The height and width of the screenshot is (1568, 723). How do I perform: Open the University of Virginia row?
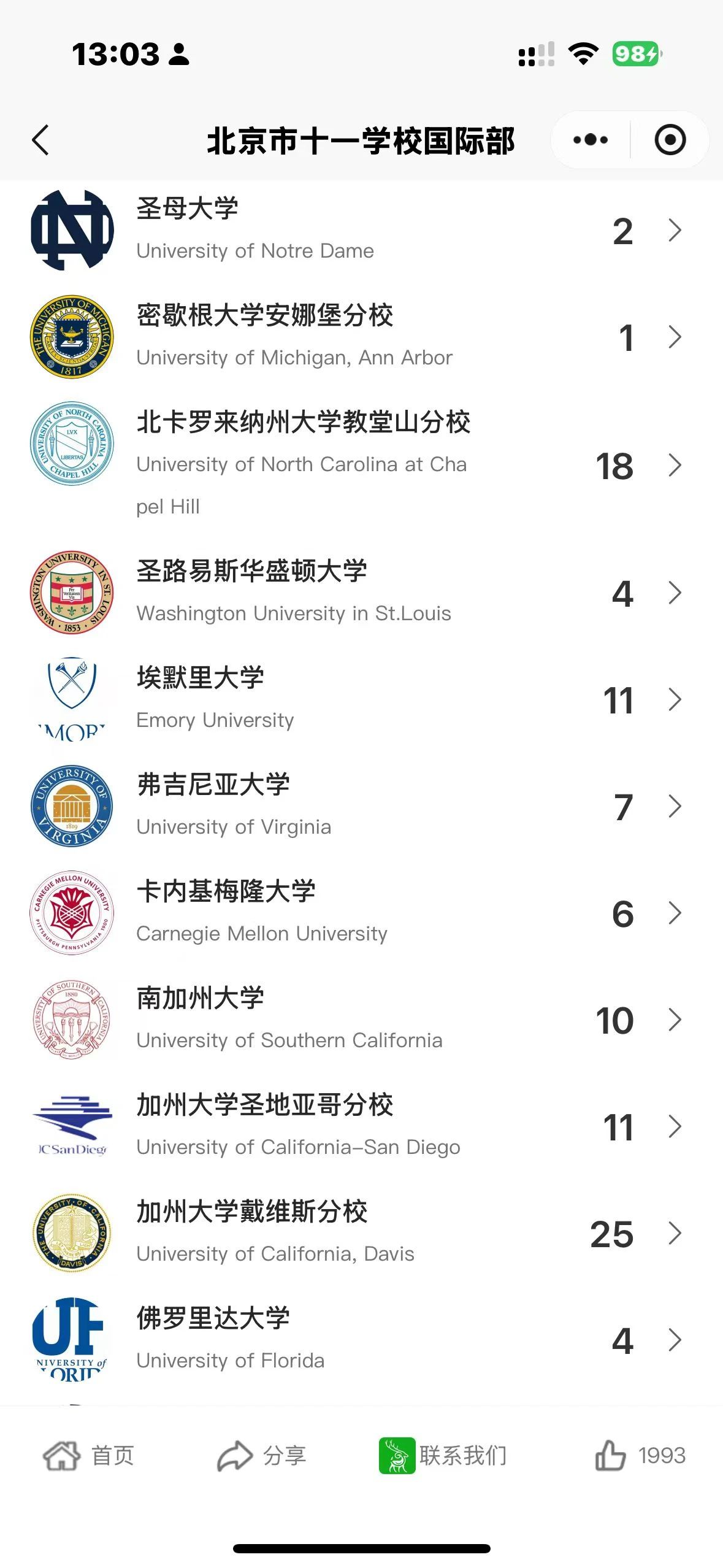pyautogui.click(x=361, y=805)
